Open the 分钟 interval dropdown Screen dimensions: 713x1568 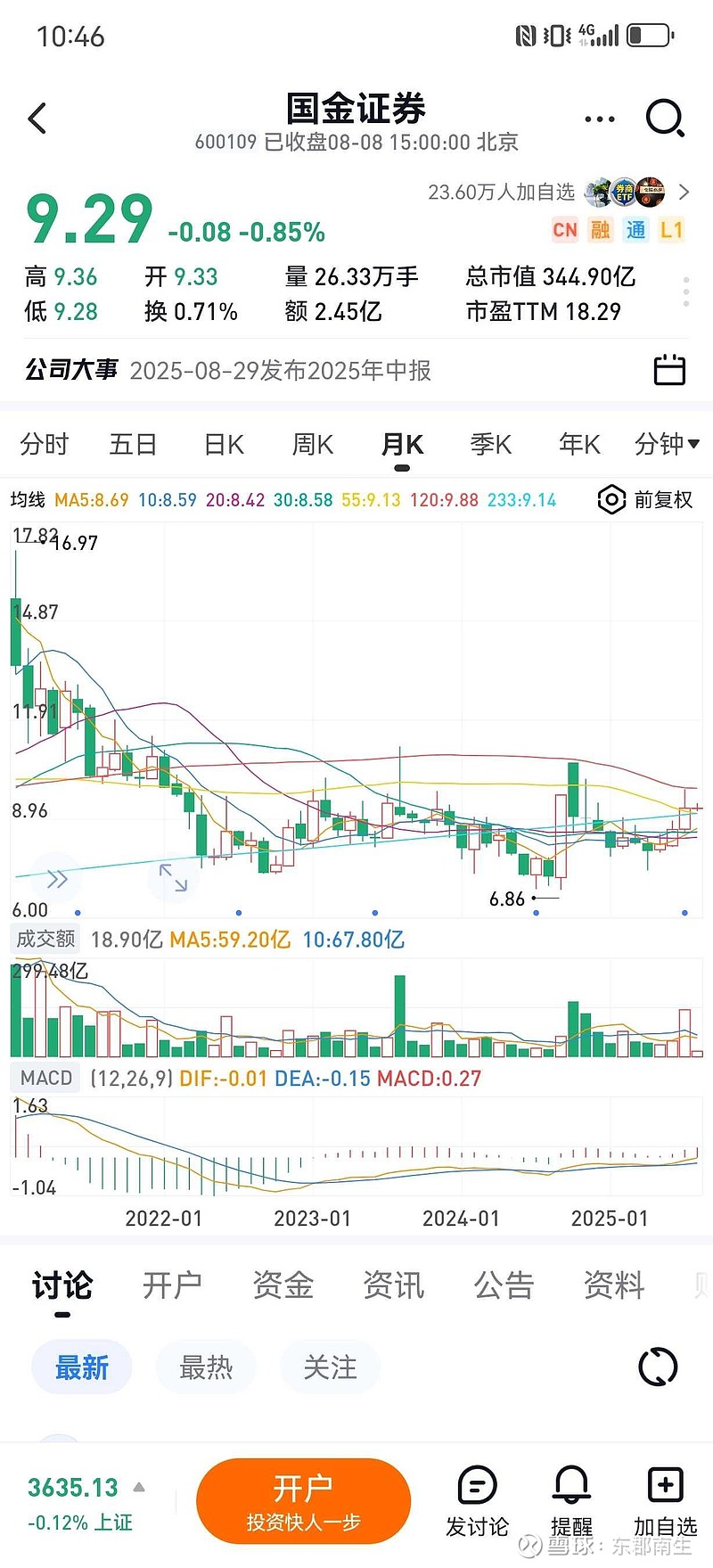click(x=667, y=444)
